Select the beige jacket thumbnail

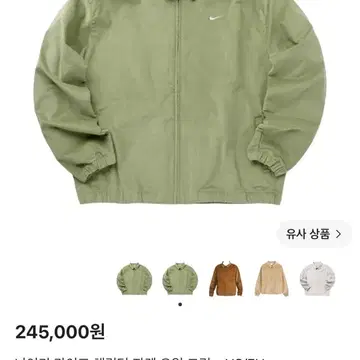[x=272, y=279]
